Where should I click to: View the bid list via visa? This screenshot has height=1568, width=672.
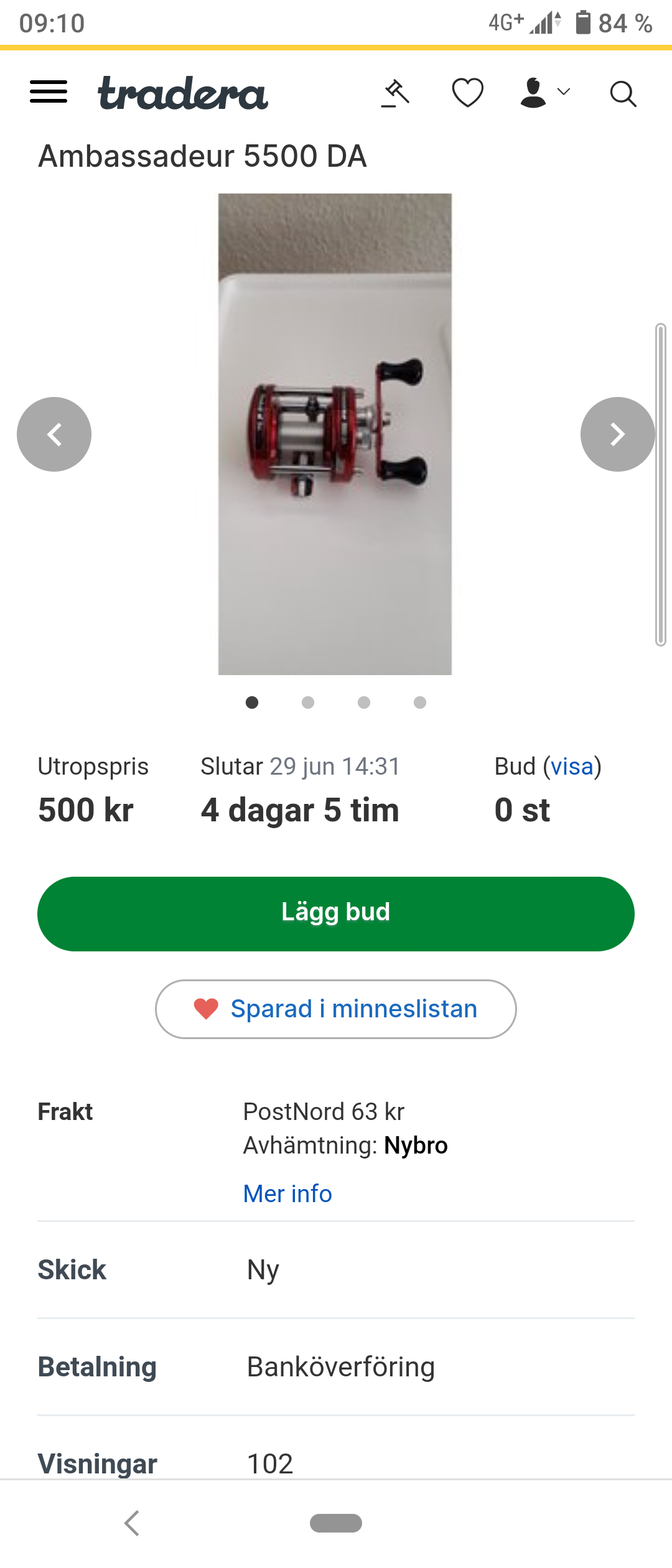click(572, 767)
